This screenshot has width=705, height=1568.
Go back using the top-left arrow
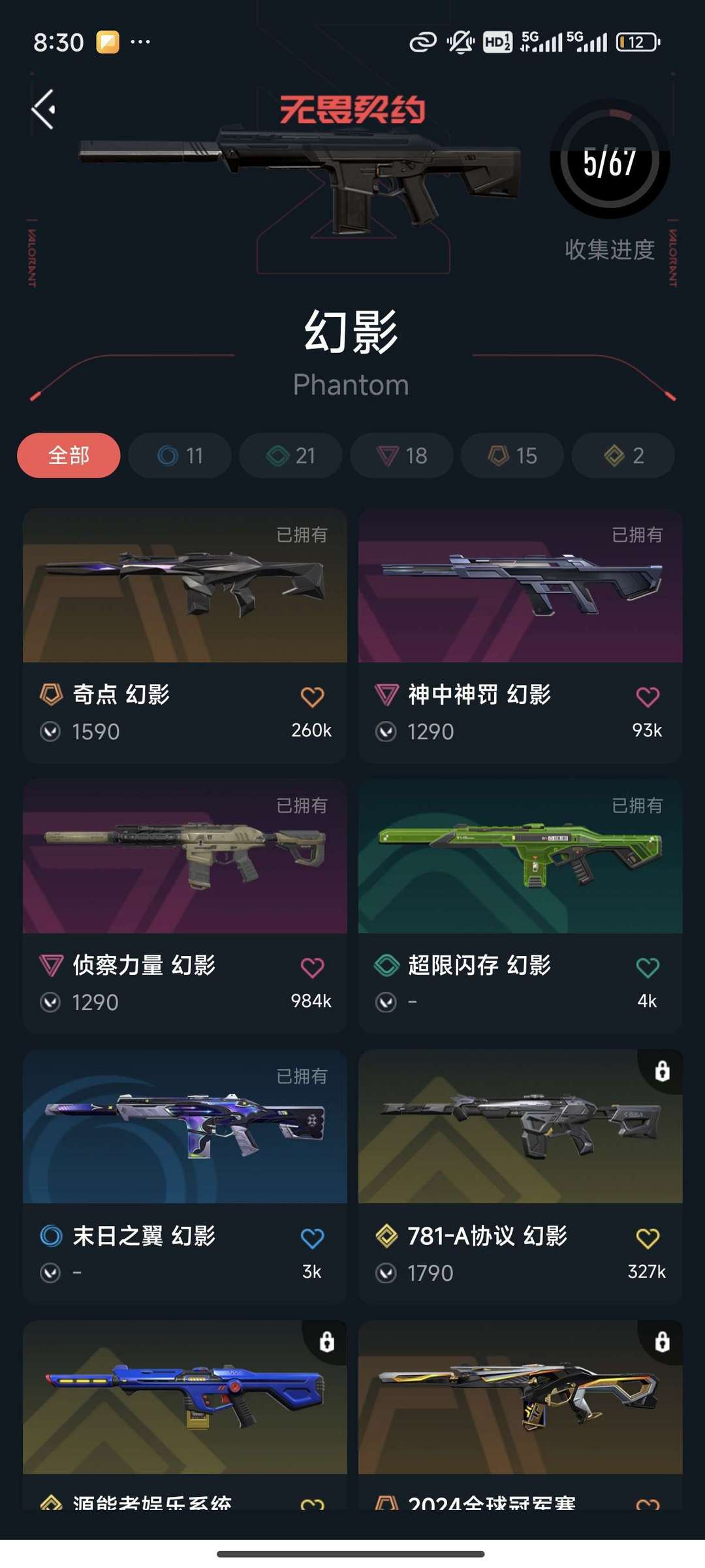coord(43,109)
